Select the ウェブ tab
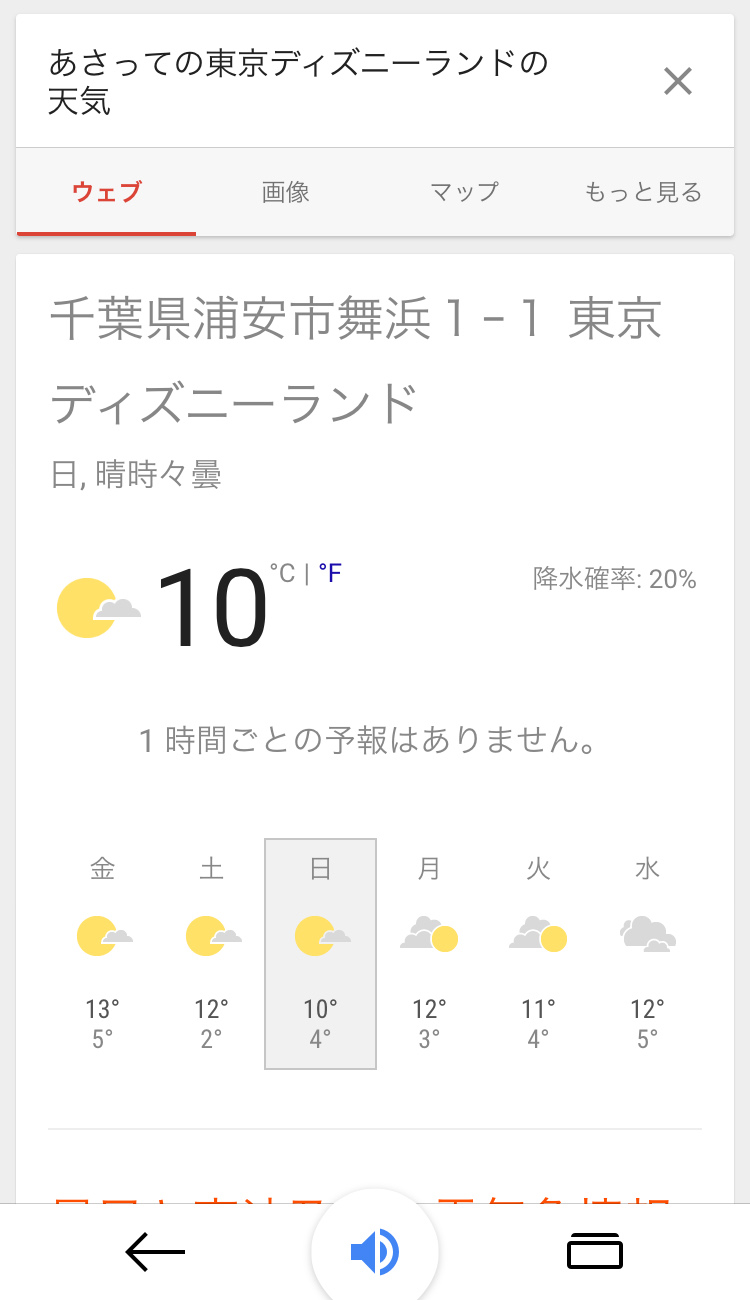This screenshot has width=750, height=1300. (107, 192)
